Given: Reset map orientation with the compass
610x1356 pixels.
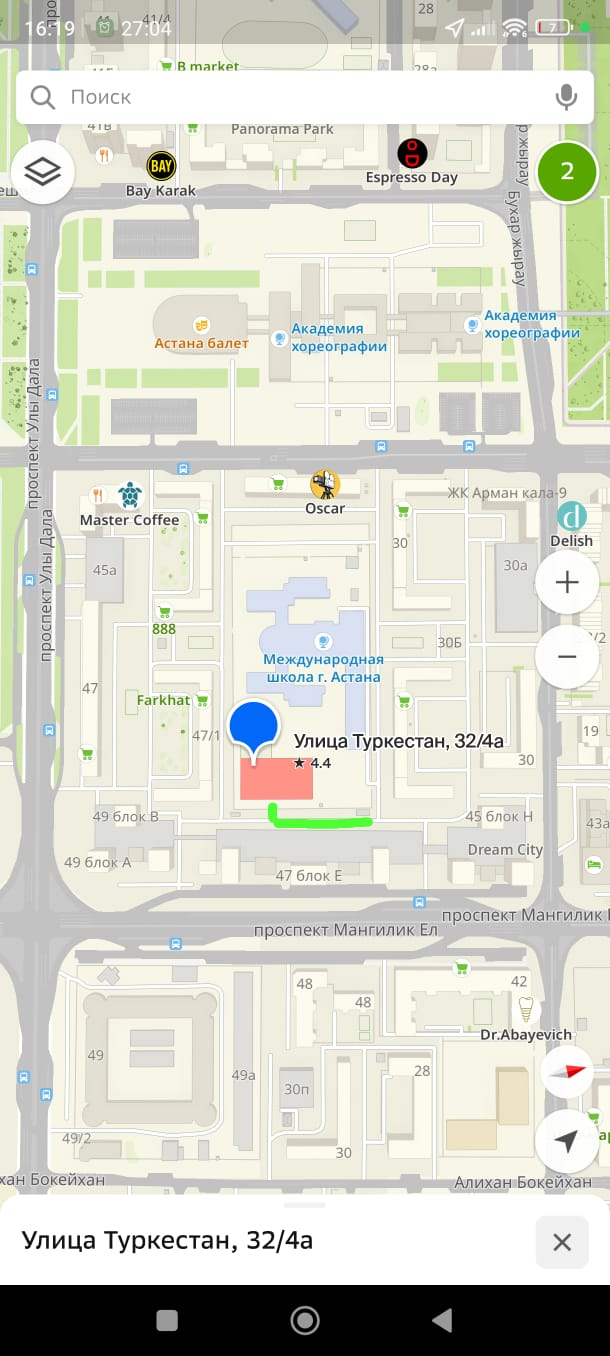Looking at the screenshot, I should pos(567,1071).
